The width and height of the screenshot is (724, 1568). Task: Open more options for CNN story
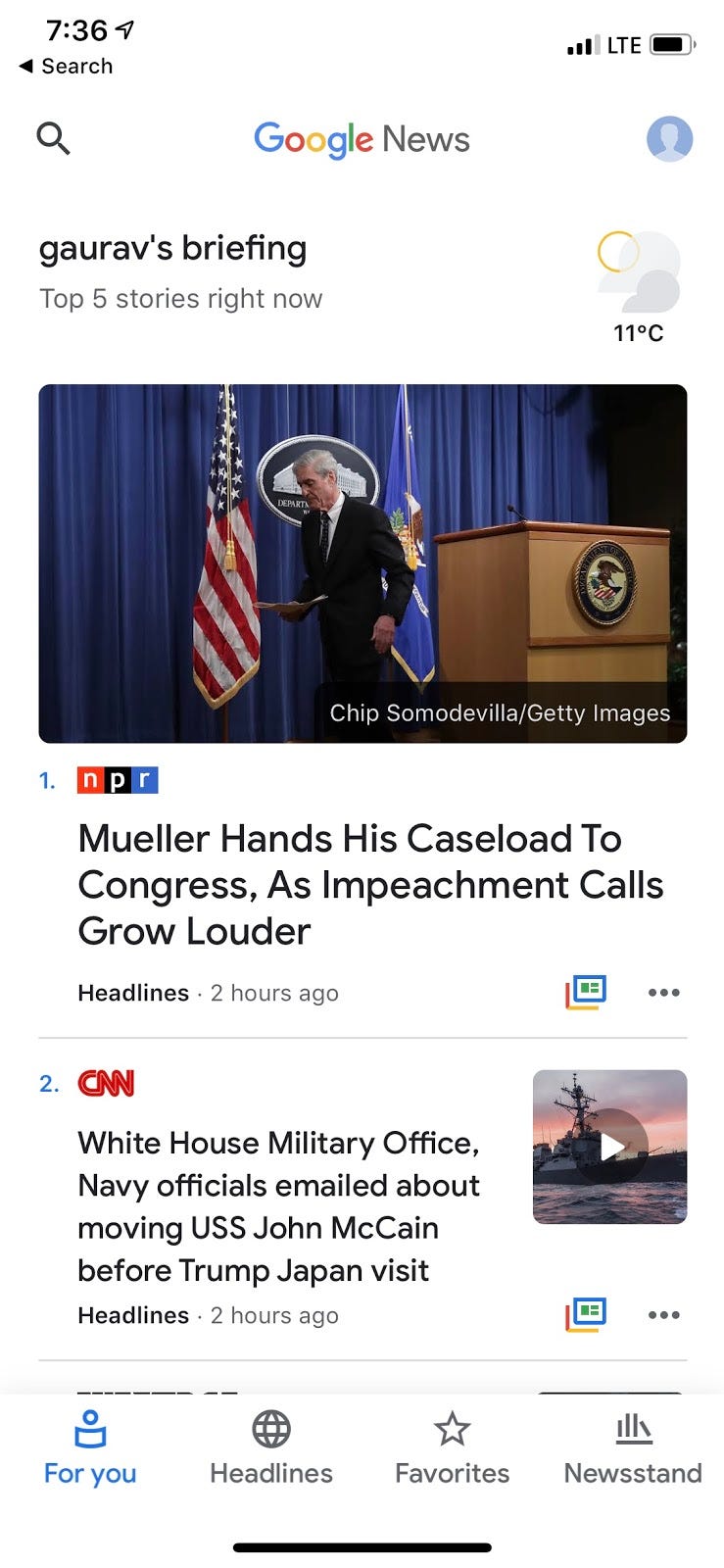pyautogui.click(x=663, y=1314)
